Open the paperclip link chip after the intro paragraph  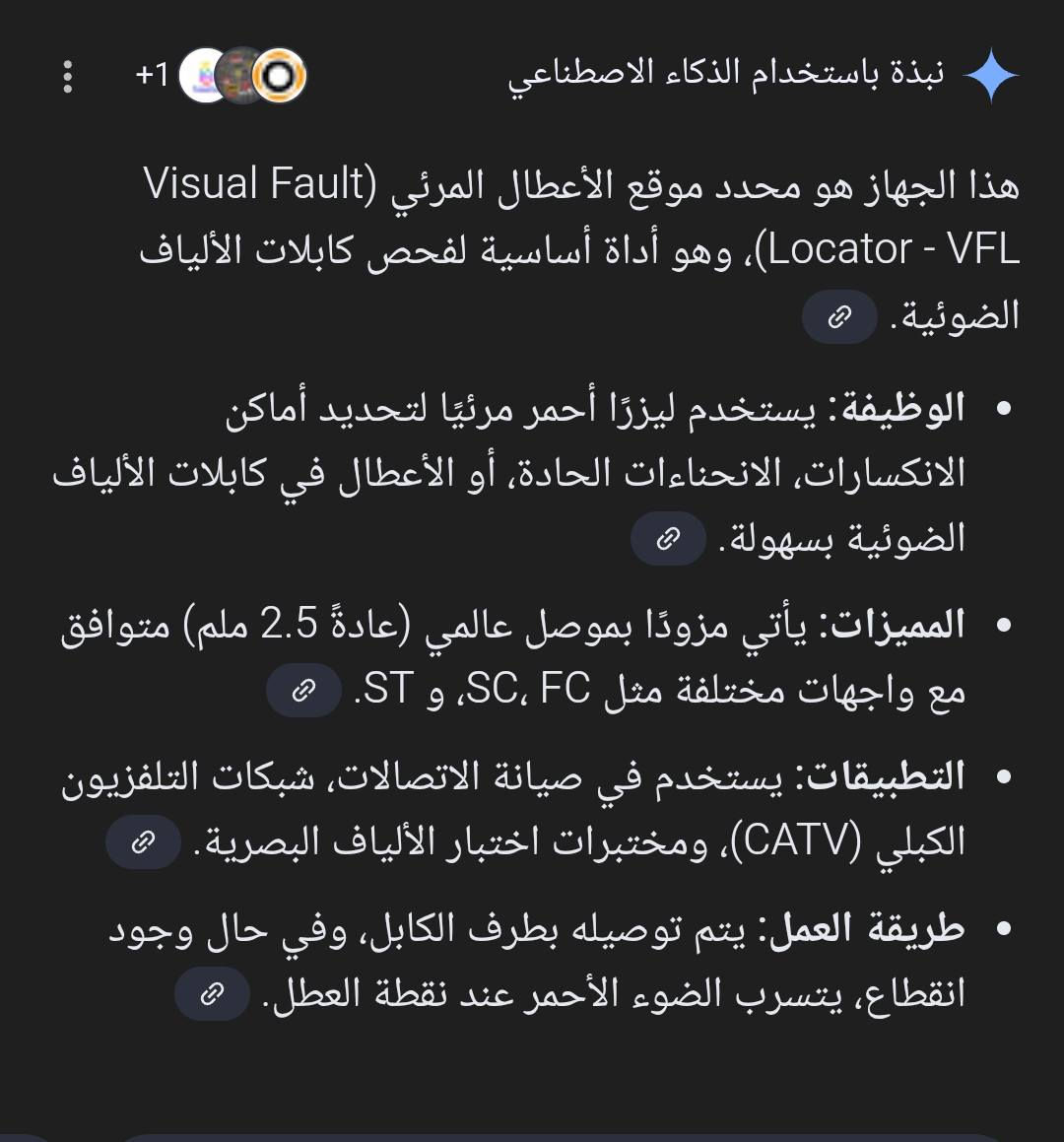[x=838, y=317]
